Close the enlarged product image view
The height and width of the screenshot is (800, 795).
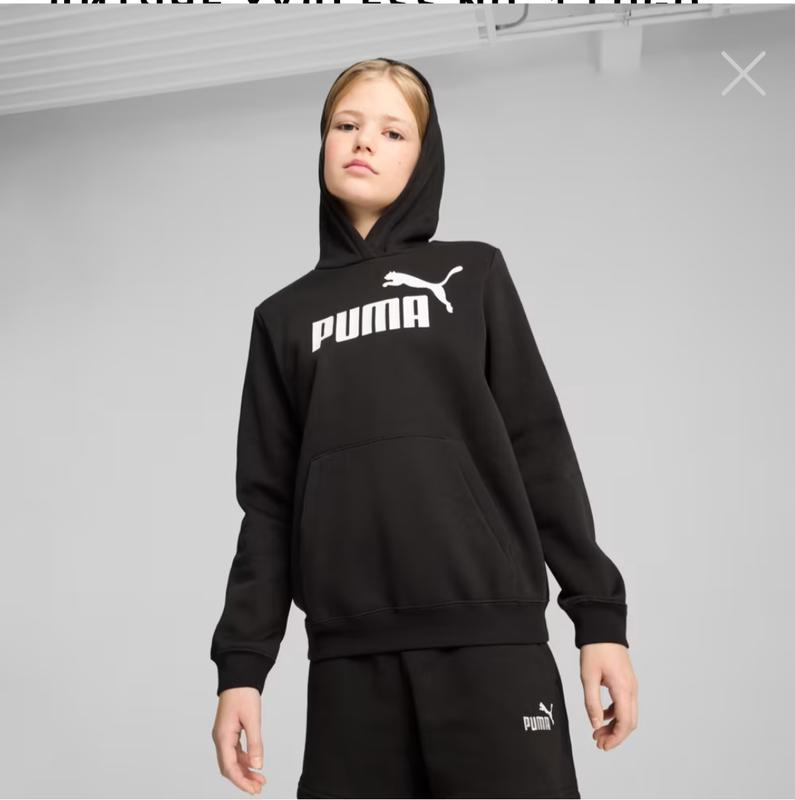(743, 74)
